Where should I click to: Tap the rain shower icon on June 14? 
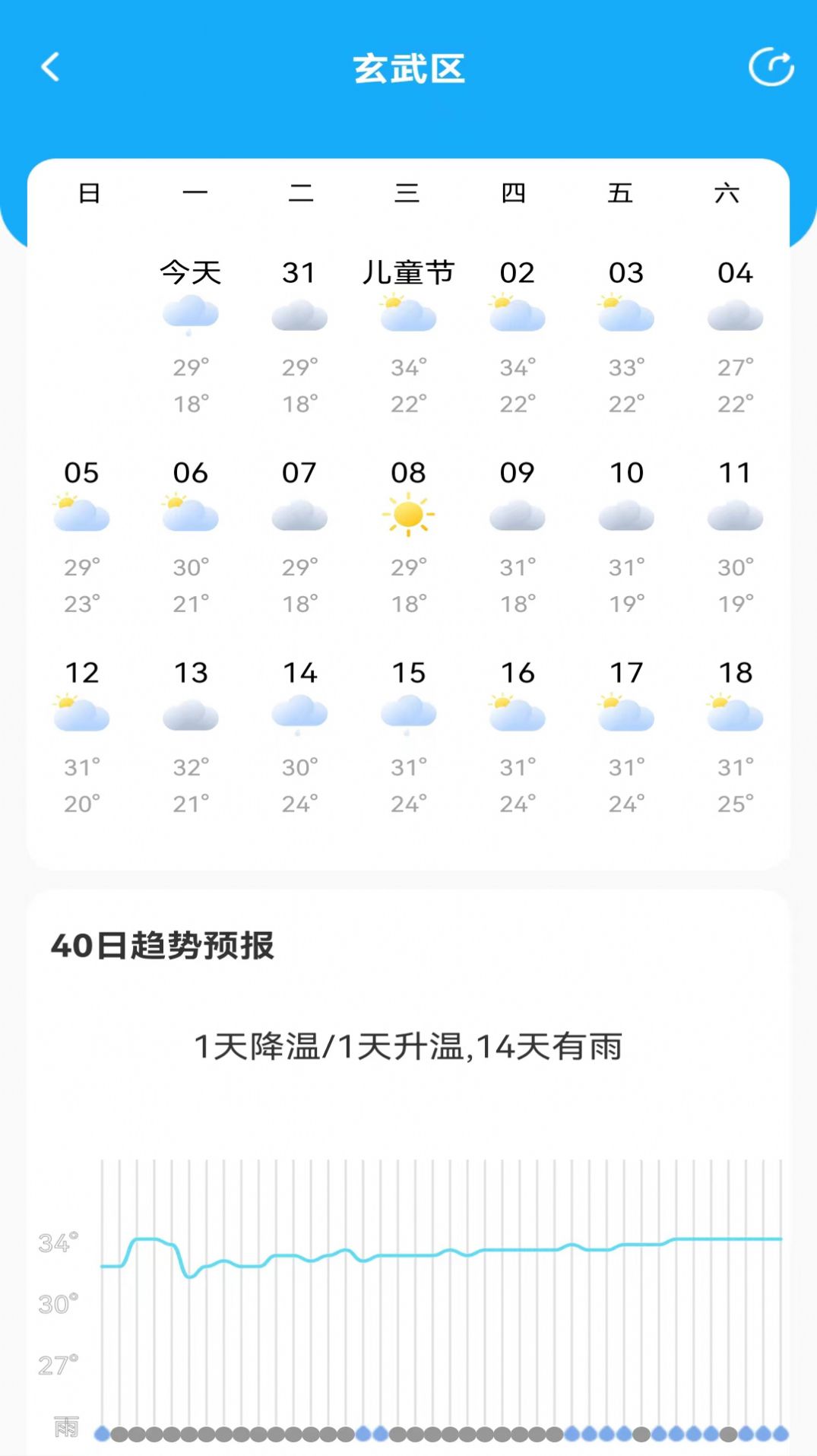[x=299, y=714]
